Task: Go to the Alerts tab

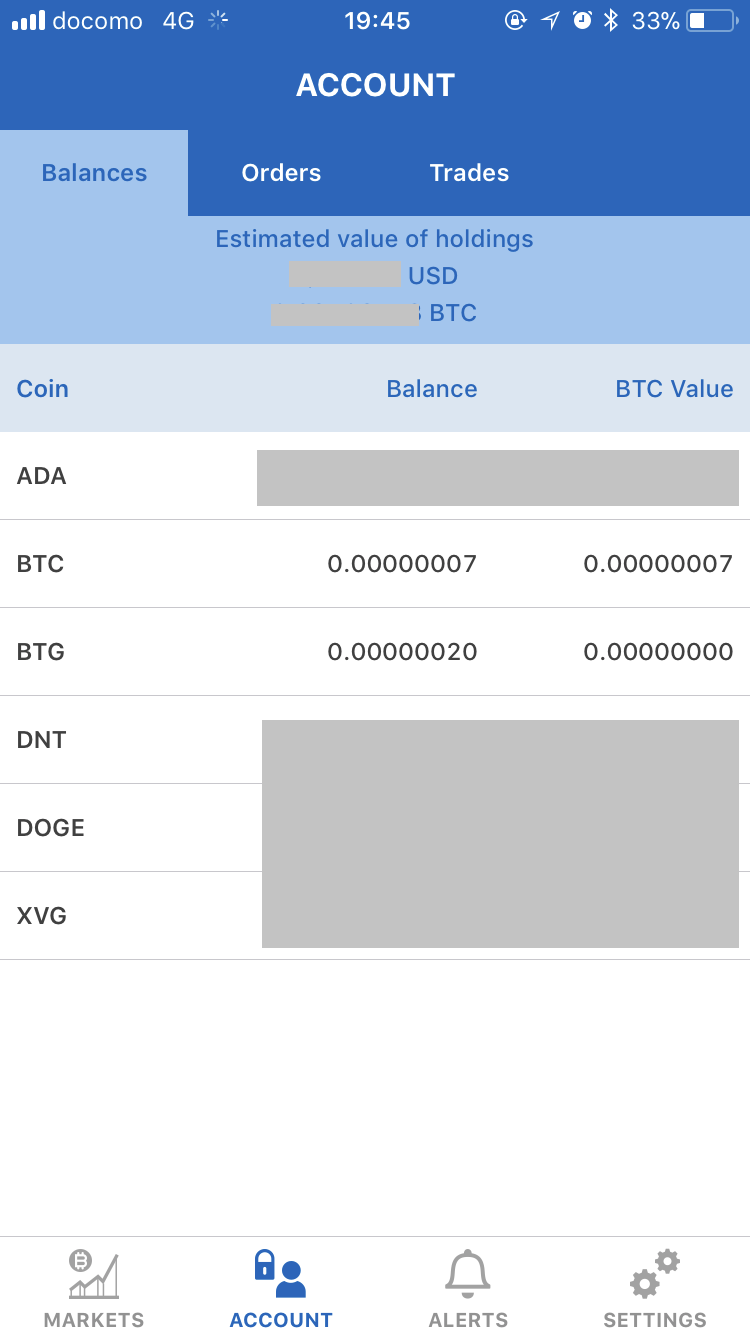Action: tap(468, 1288)
